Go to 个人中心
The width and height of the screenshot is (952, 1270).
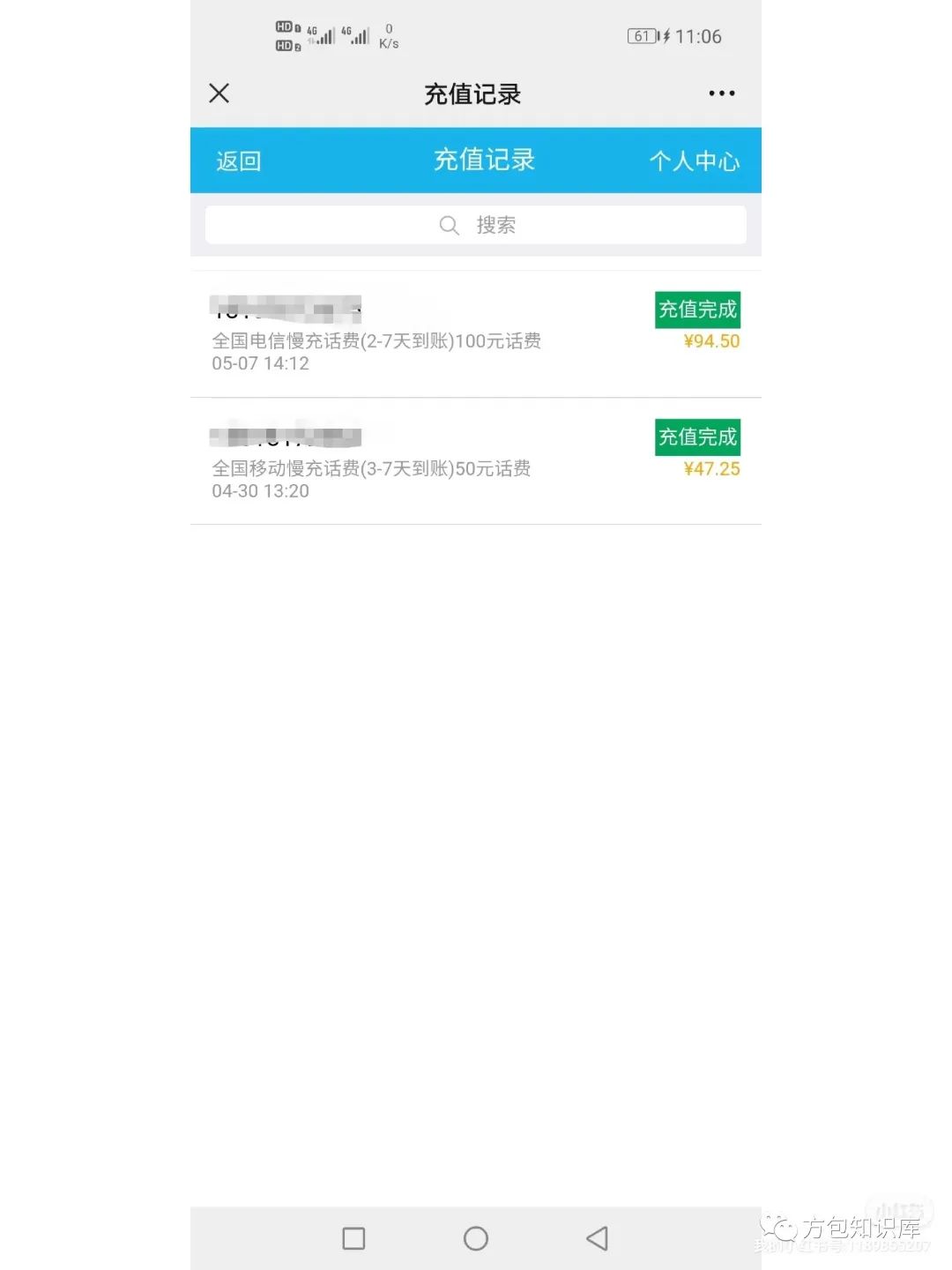click(694, 161)
